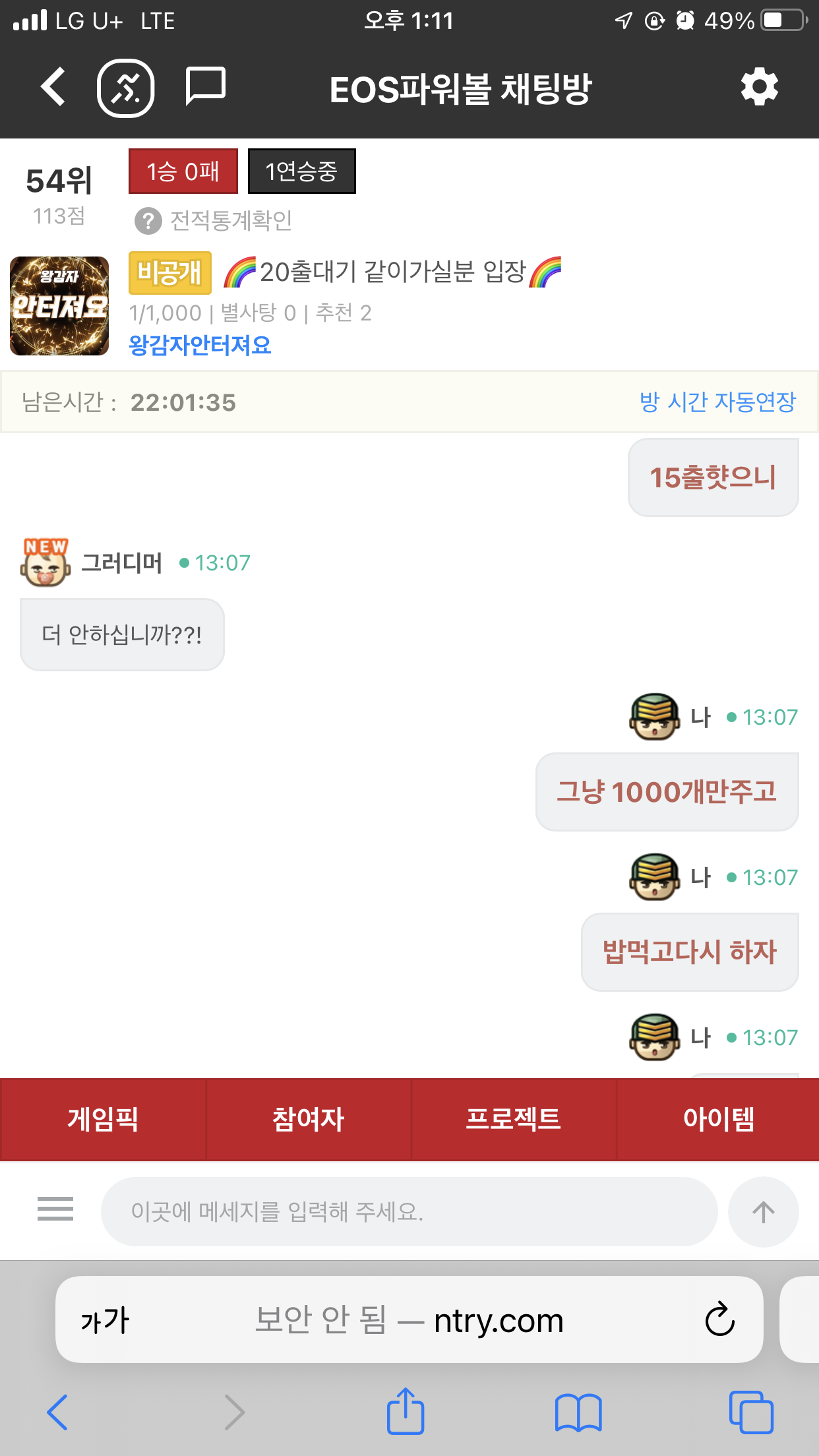The image size is (819, 1456).
Task: Open Safari text size 가가 menu
Action: 105,1320
